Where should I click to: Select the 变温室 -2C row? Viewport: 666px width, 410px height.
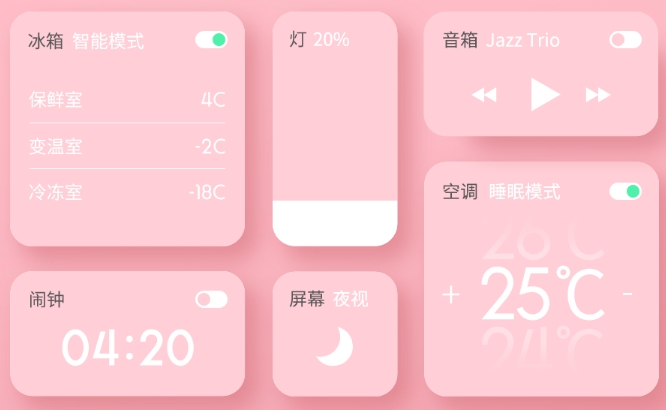coord(127,147)
